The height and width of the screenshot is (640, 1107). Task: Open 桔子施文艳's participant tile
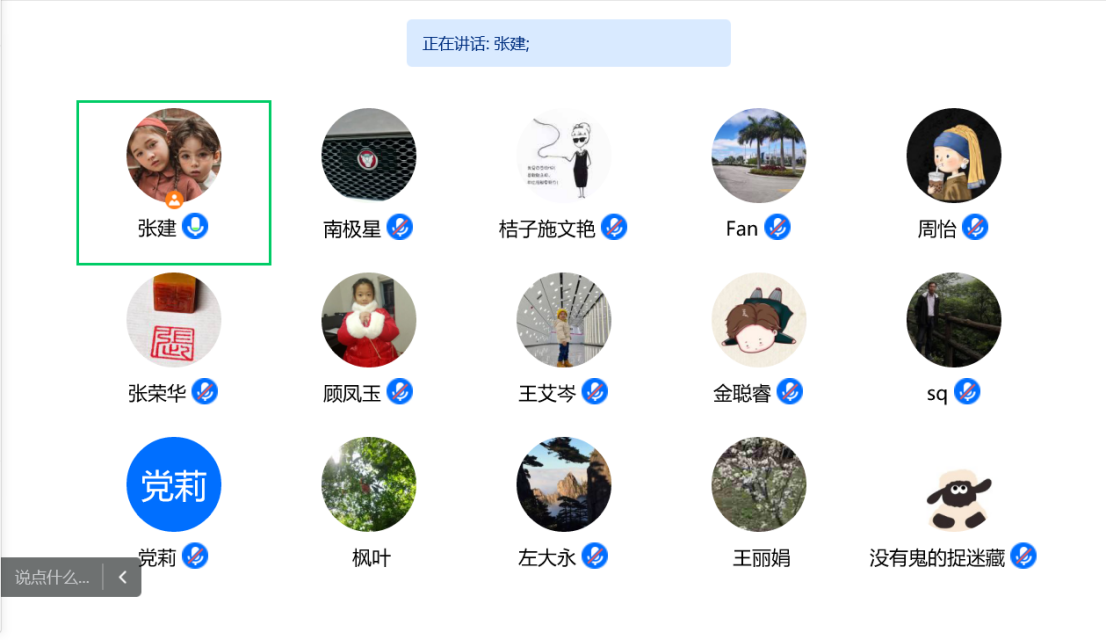(x=563, y=156)
